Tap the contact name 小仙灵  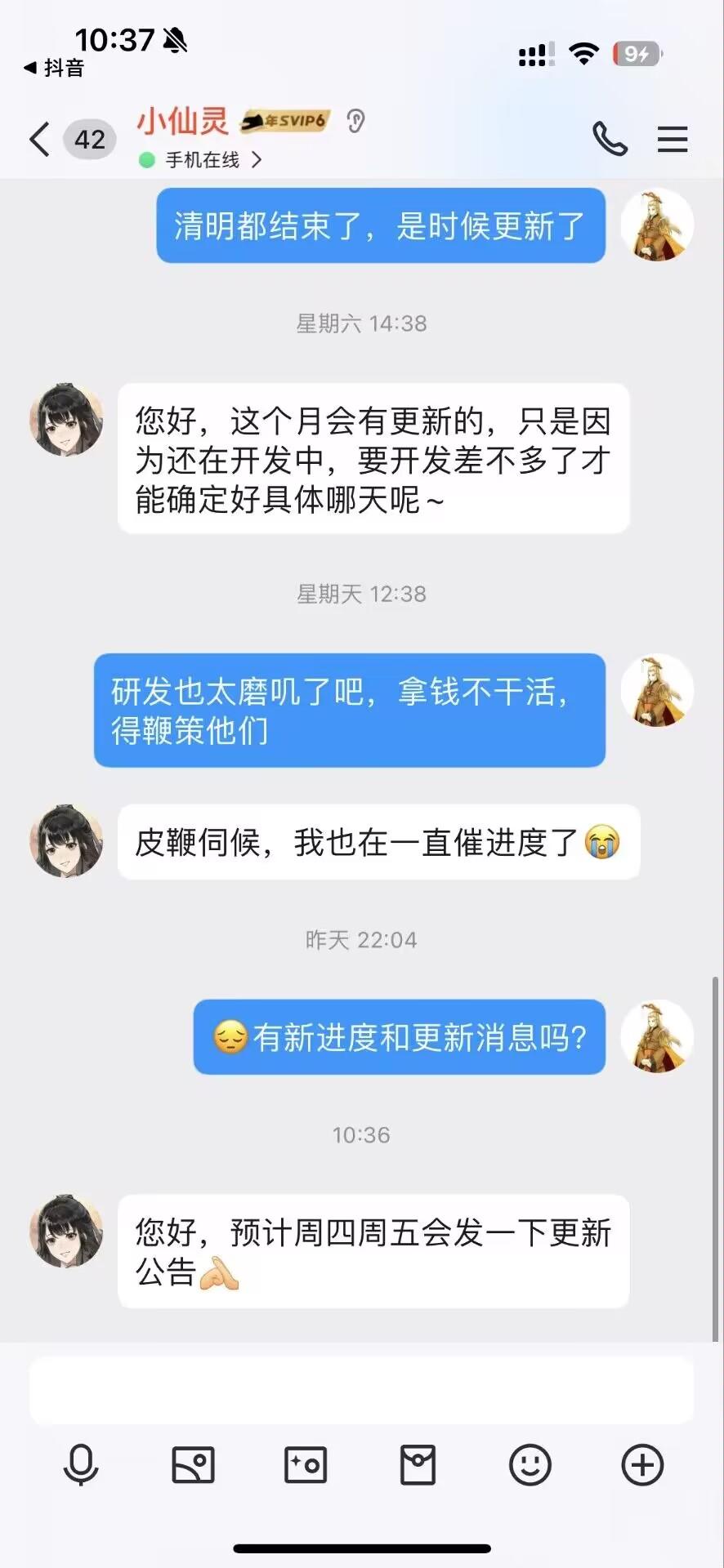(183, 121)
